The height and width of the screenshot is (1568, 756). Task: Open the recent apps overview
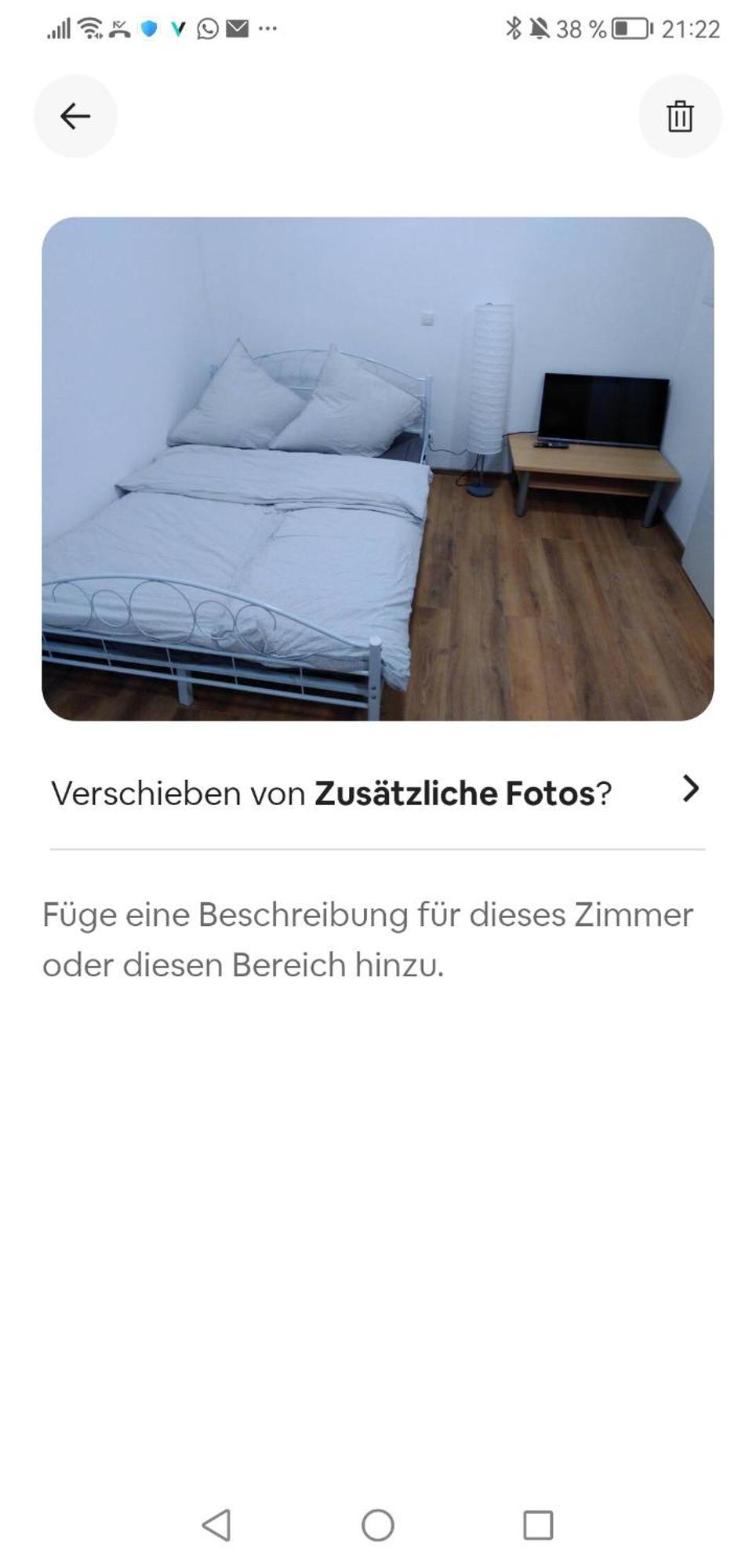[x=538, y=1525]
